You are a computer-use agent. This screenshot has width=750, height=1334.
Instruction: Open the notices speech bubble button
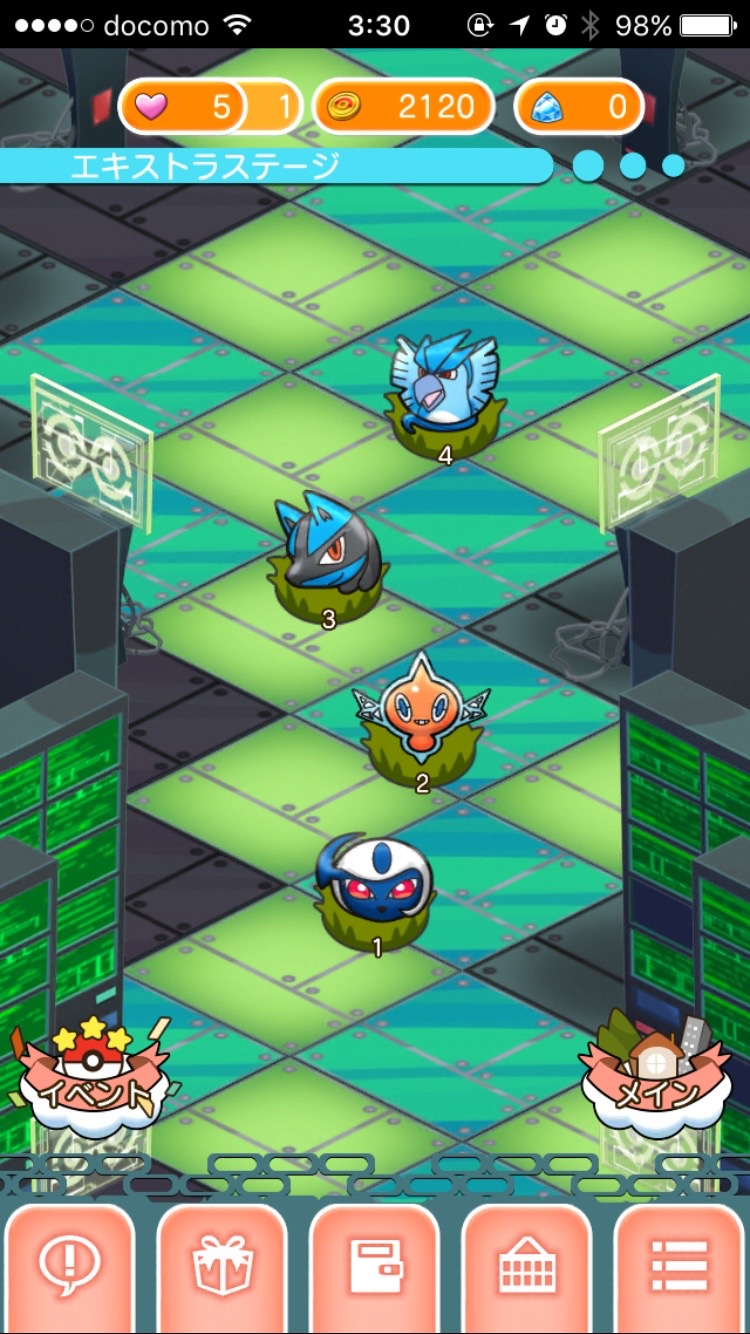pyautogui.click(x=70, y=1268)
